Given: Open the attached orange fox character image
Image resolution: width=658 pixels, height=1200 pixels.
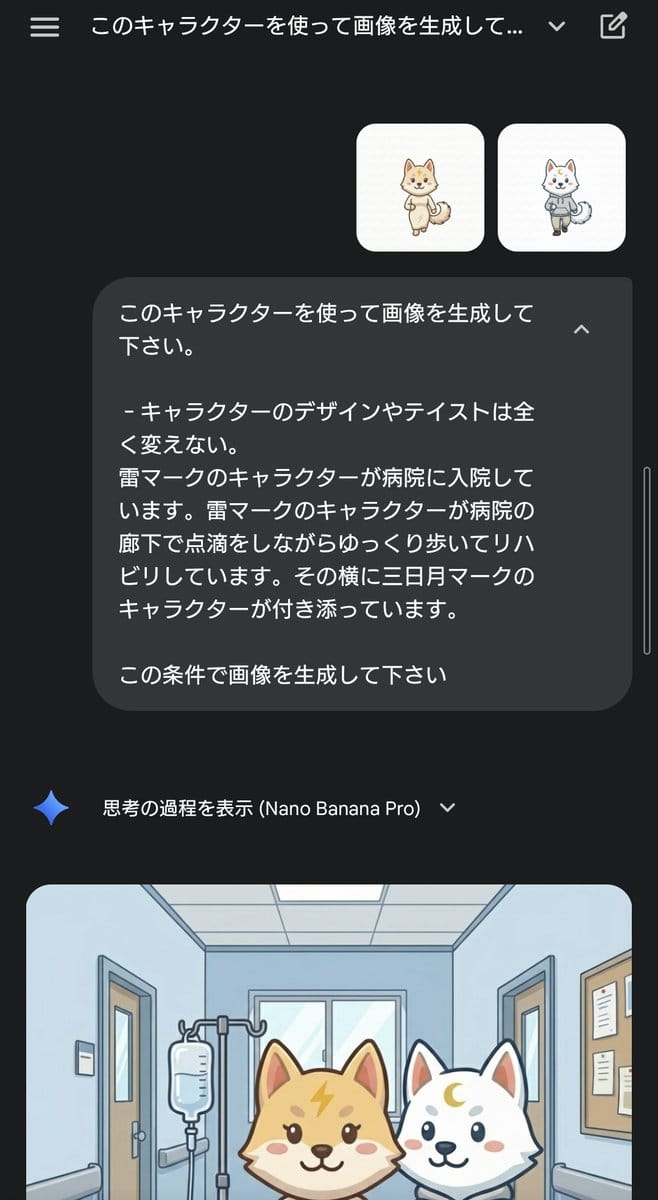Looking at the screenshot, I should pos(420,187).
